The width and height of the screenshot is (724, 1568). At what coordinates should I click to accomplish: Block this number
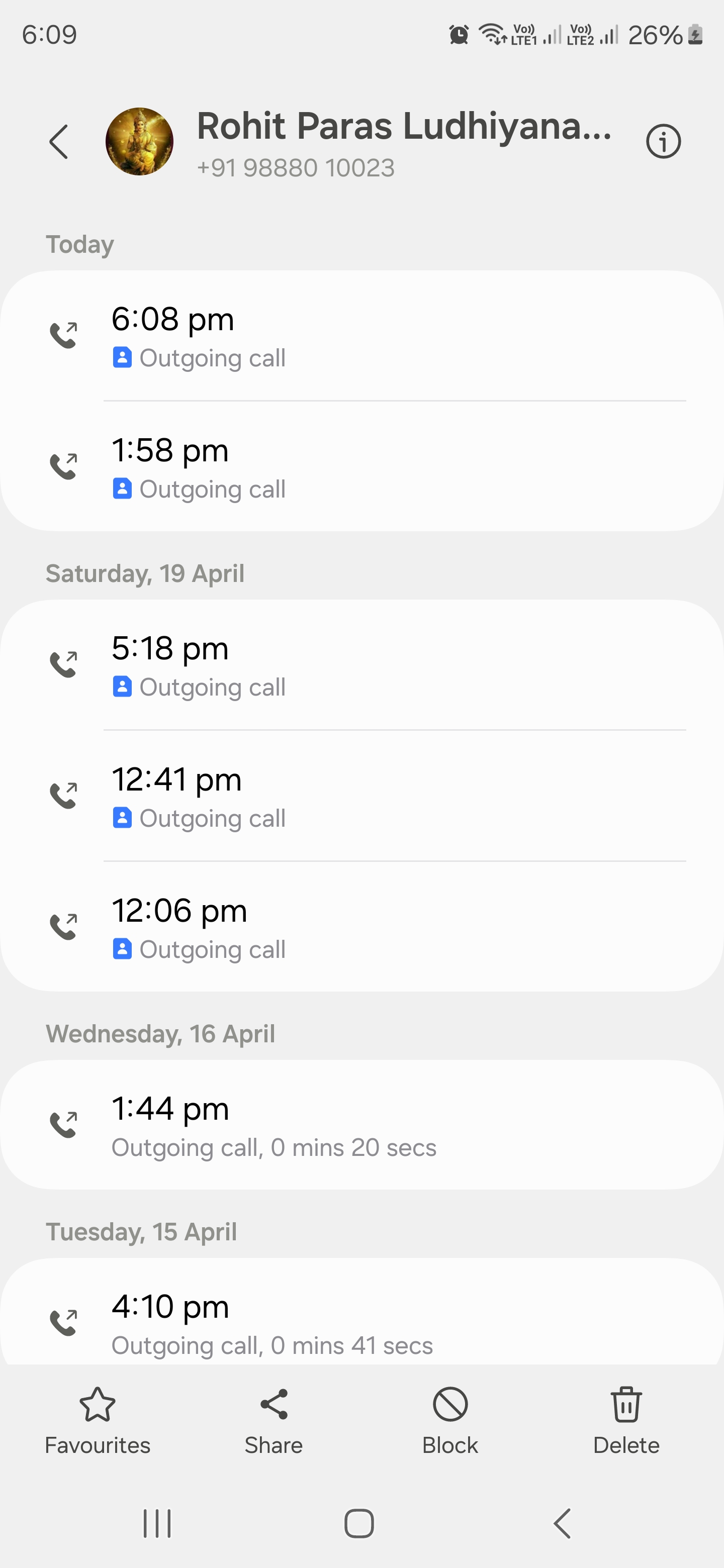(x=450, y=1421)
